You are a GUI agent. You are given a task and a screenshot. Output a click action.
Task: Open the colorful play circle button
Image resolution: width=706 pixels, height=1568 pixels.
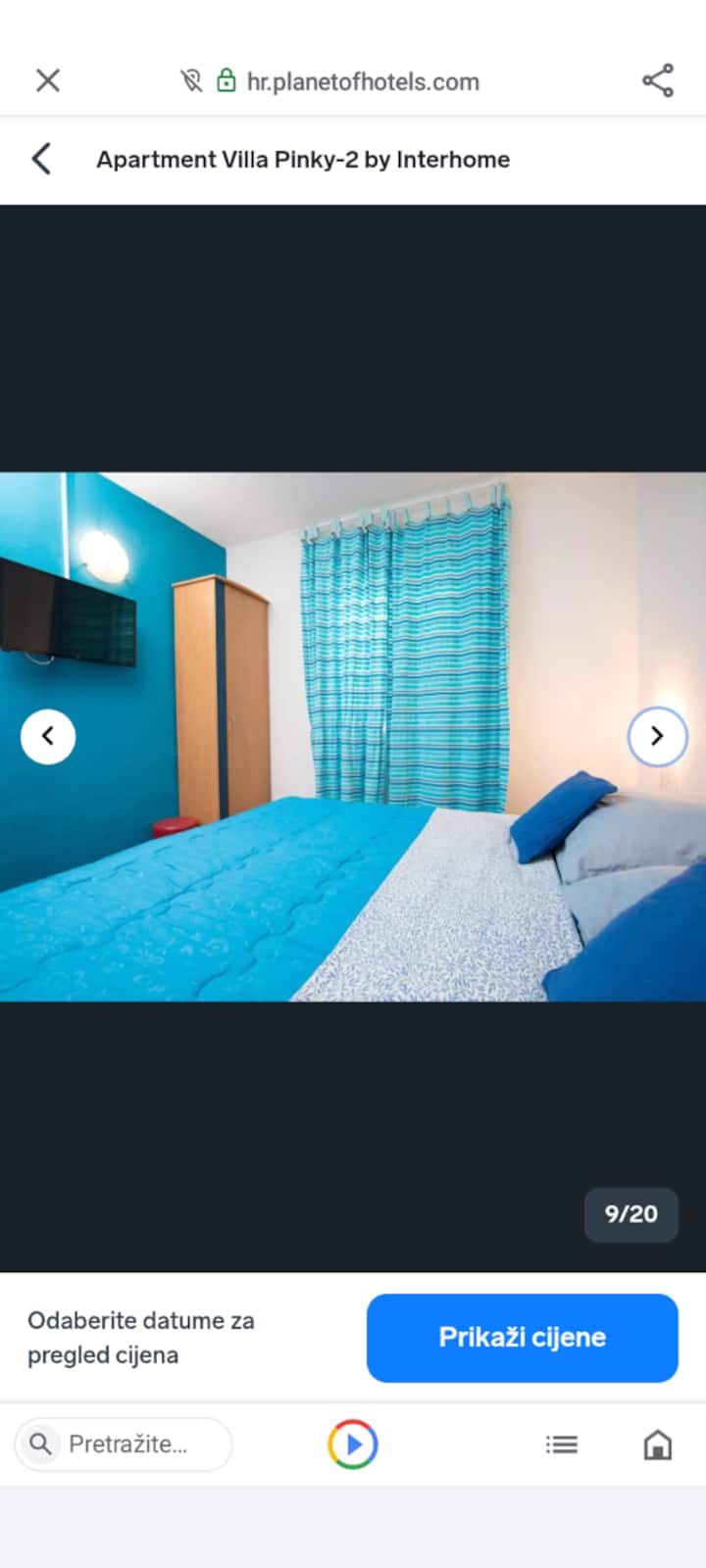pyautogui.click(x=353, y=1444)
